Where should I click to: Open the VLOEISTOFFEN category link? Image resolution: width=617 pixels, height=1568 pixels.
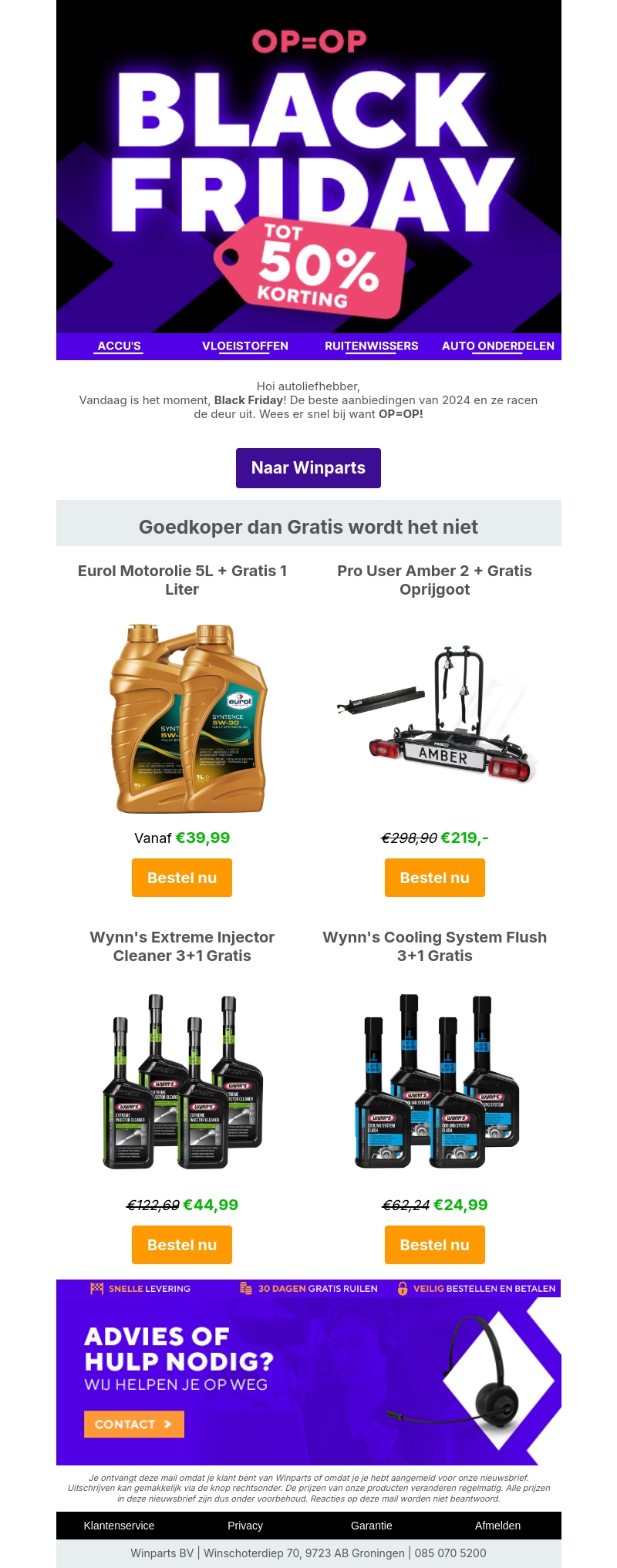pos(245,346)
